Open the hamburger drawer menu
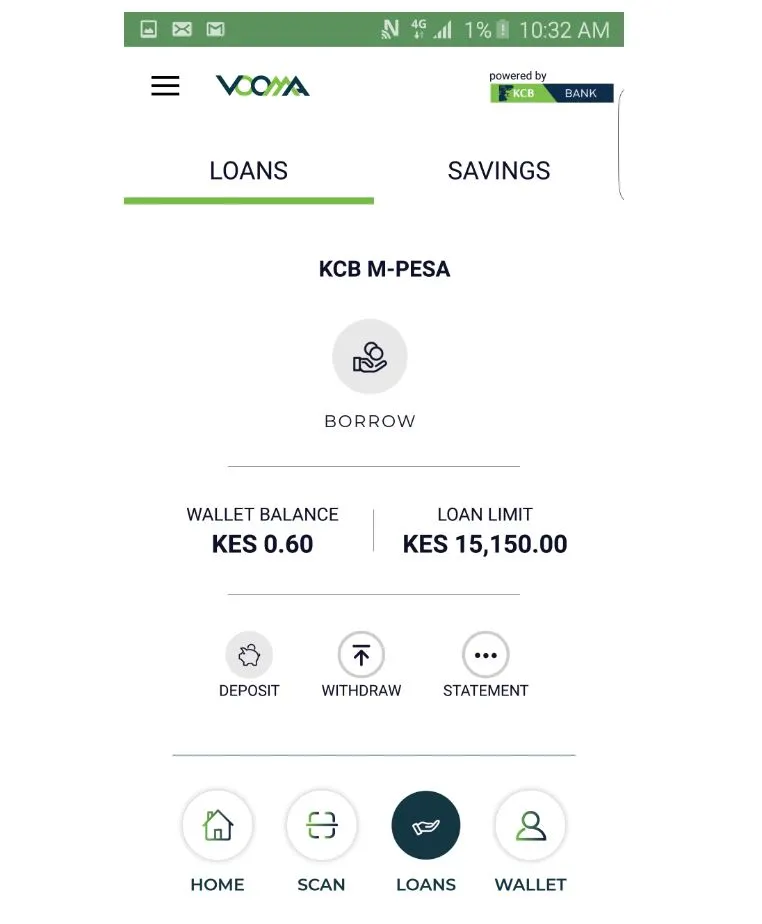The height and width of the screenshot is (924, 762). click(x=165, y=86)
